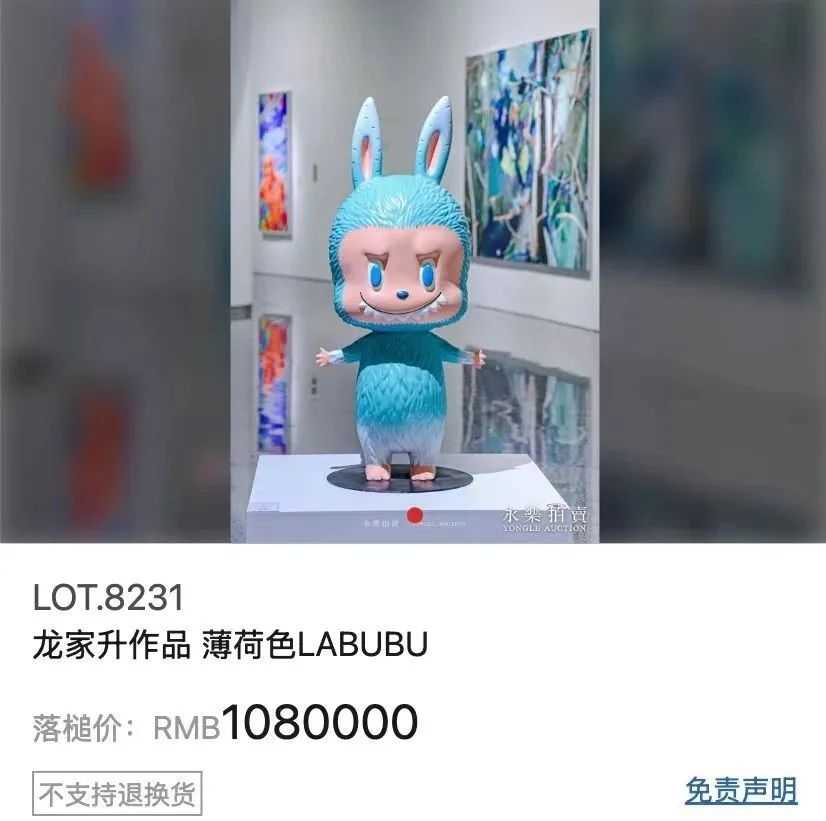826x821 pixels.
Task: Open the 免责声明 disclaimer link
Action: coord(740,791)
